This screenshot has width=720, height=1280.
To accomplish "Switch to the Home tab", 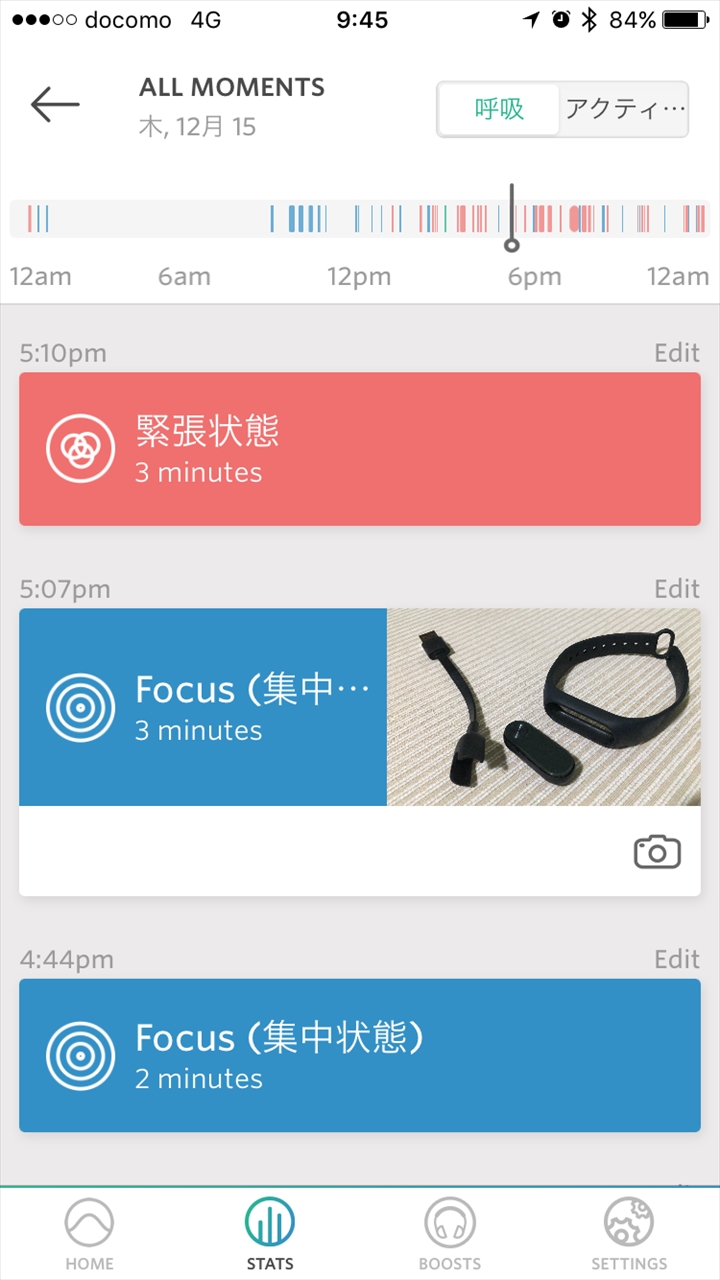I will pyautogui.click(x=90, y=1233).
